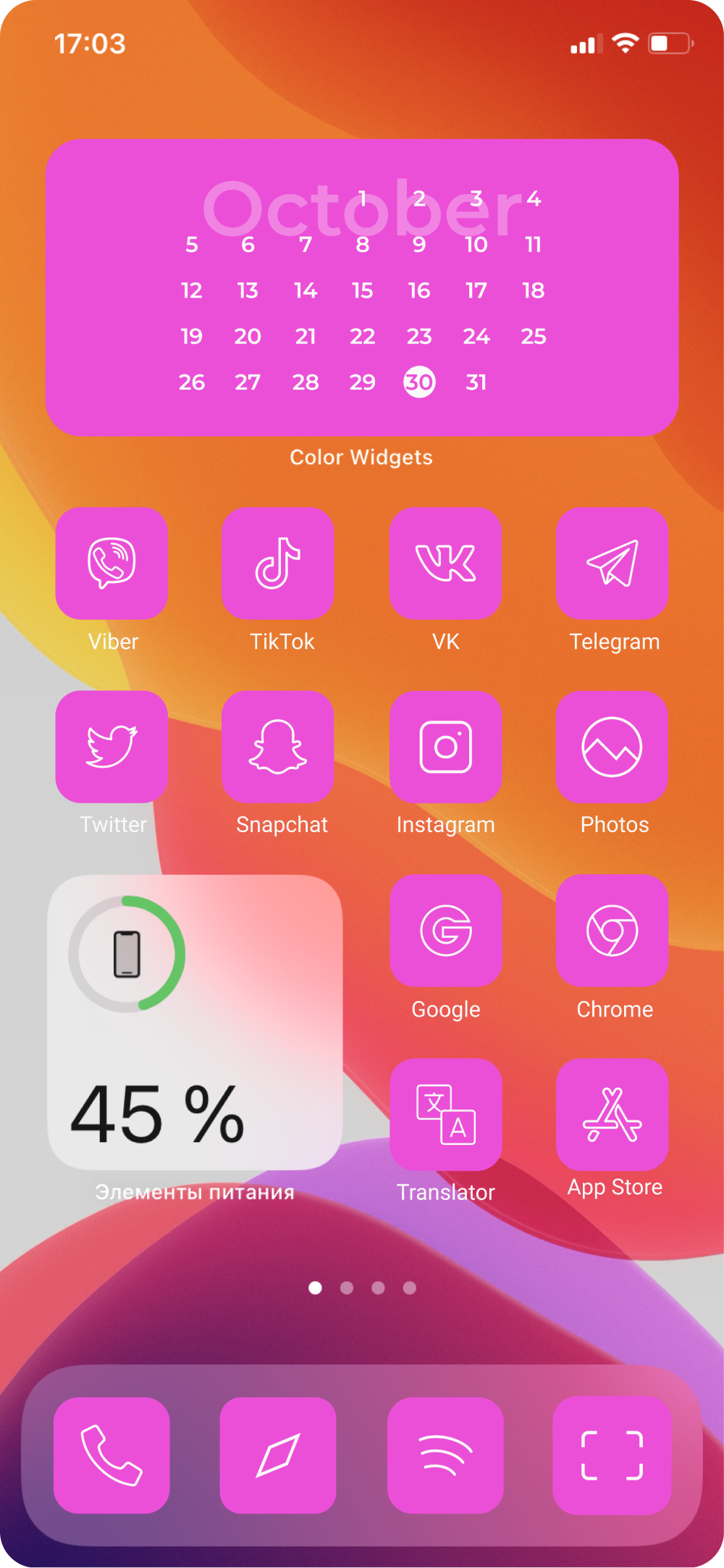Open Twitter
Image resolution: width=724 pixels, height=1568 pixels.
(x=111, y=746)
